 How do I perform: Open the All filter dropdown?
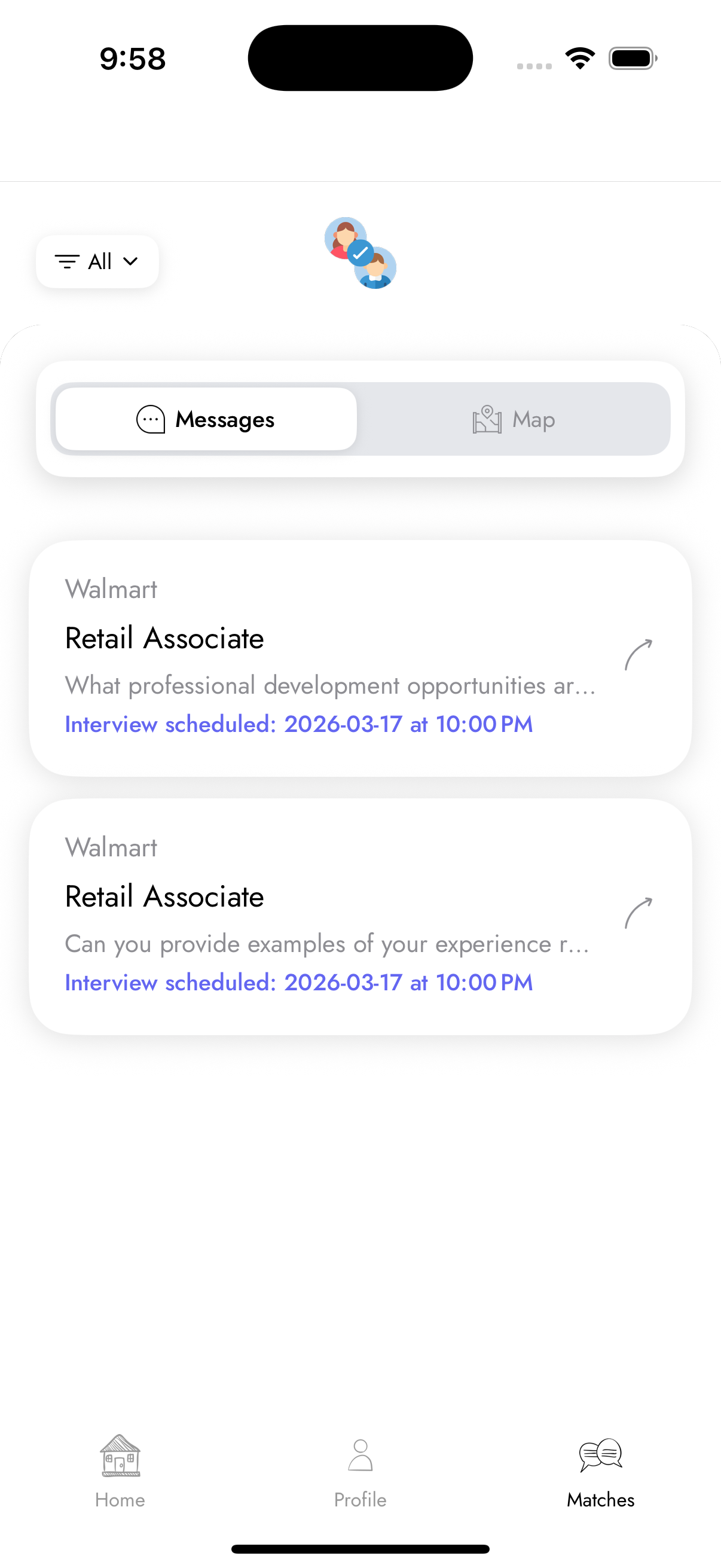point(97,262)
